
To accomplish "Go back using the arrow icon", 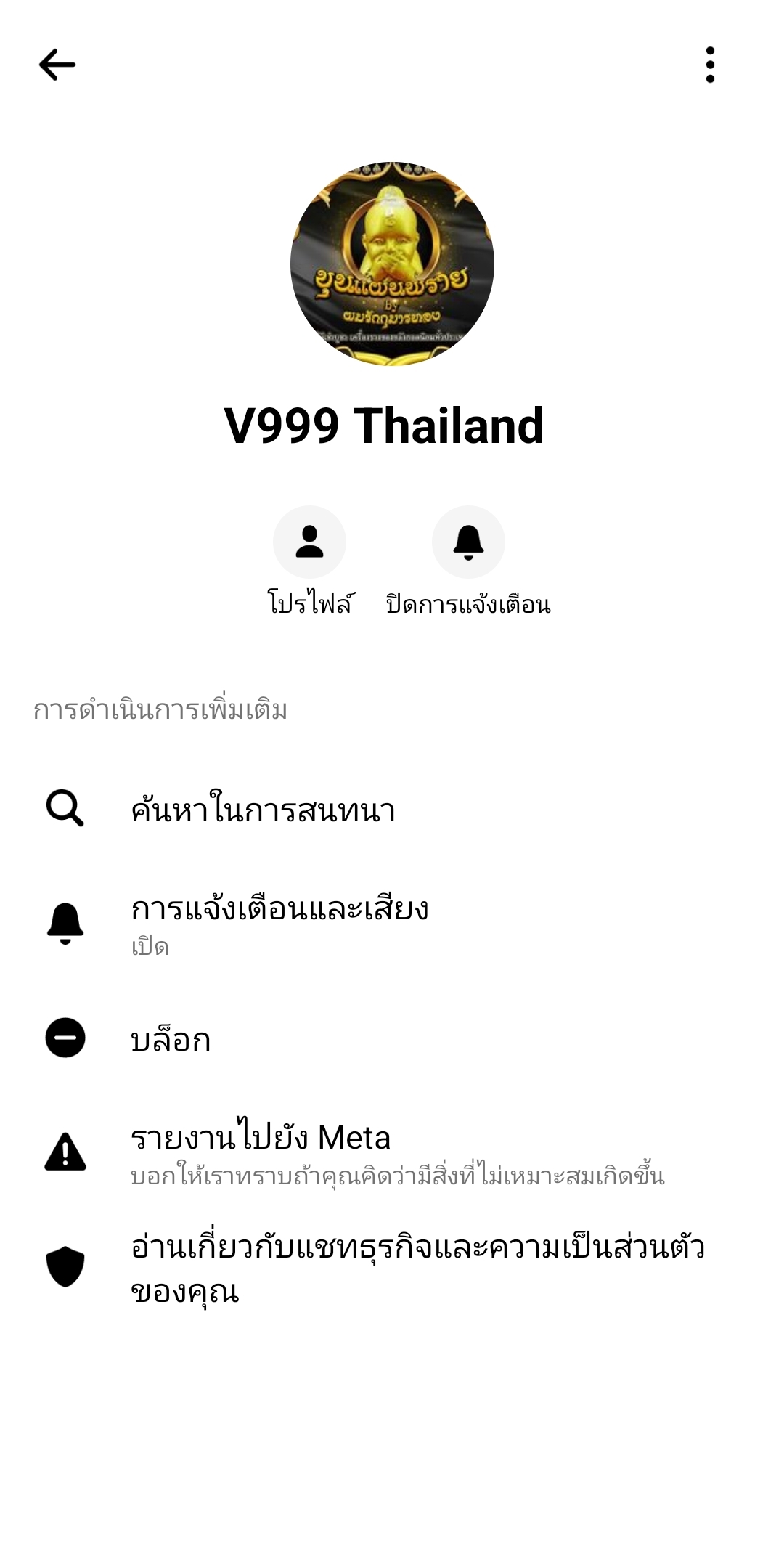I will pyautogui.click(x=57, y=65).
